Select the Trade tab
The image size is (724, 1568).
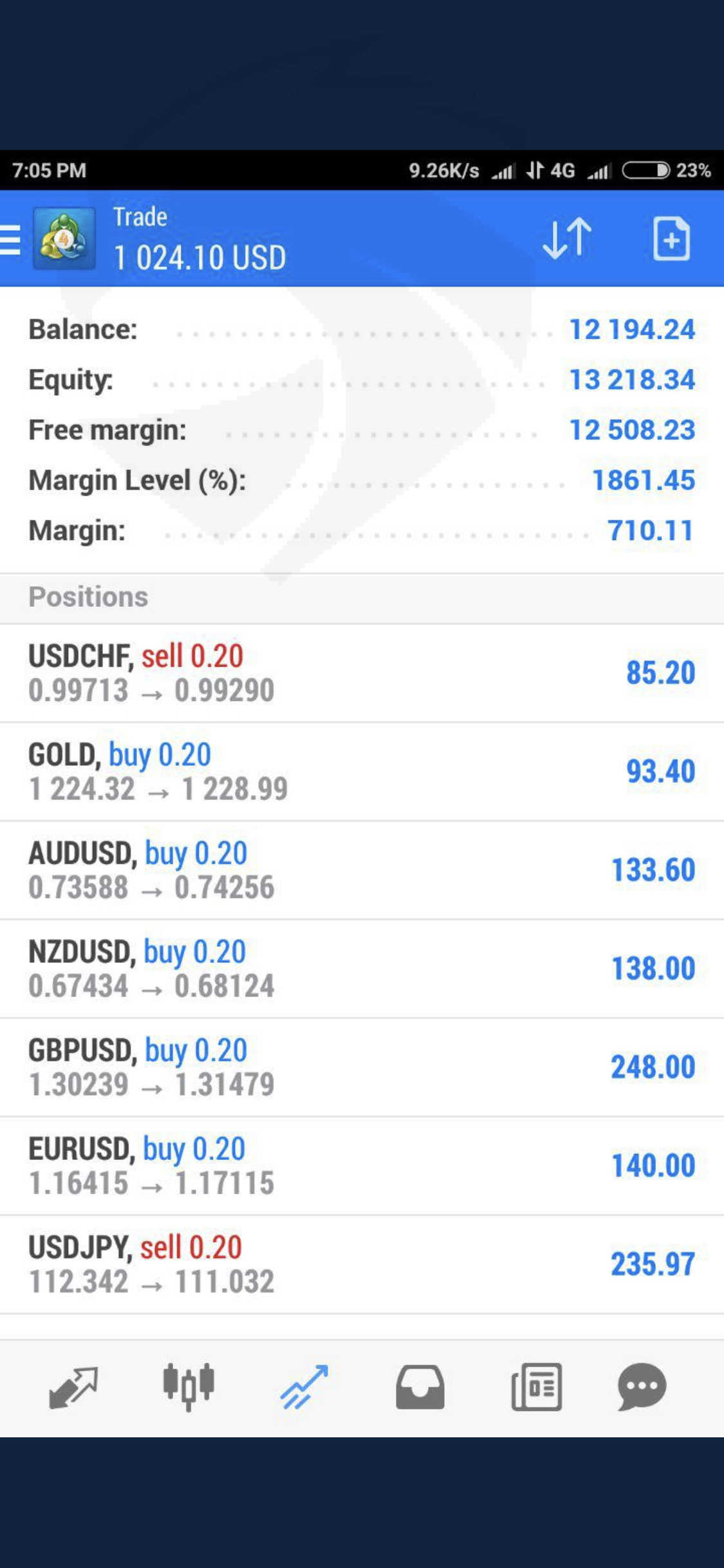coord(304,1387)
